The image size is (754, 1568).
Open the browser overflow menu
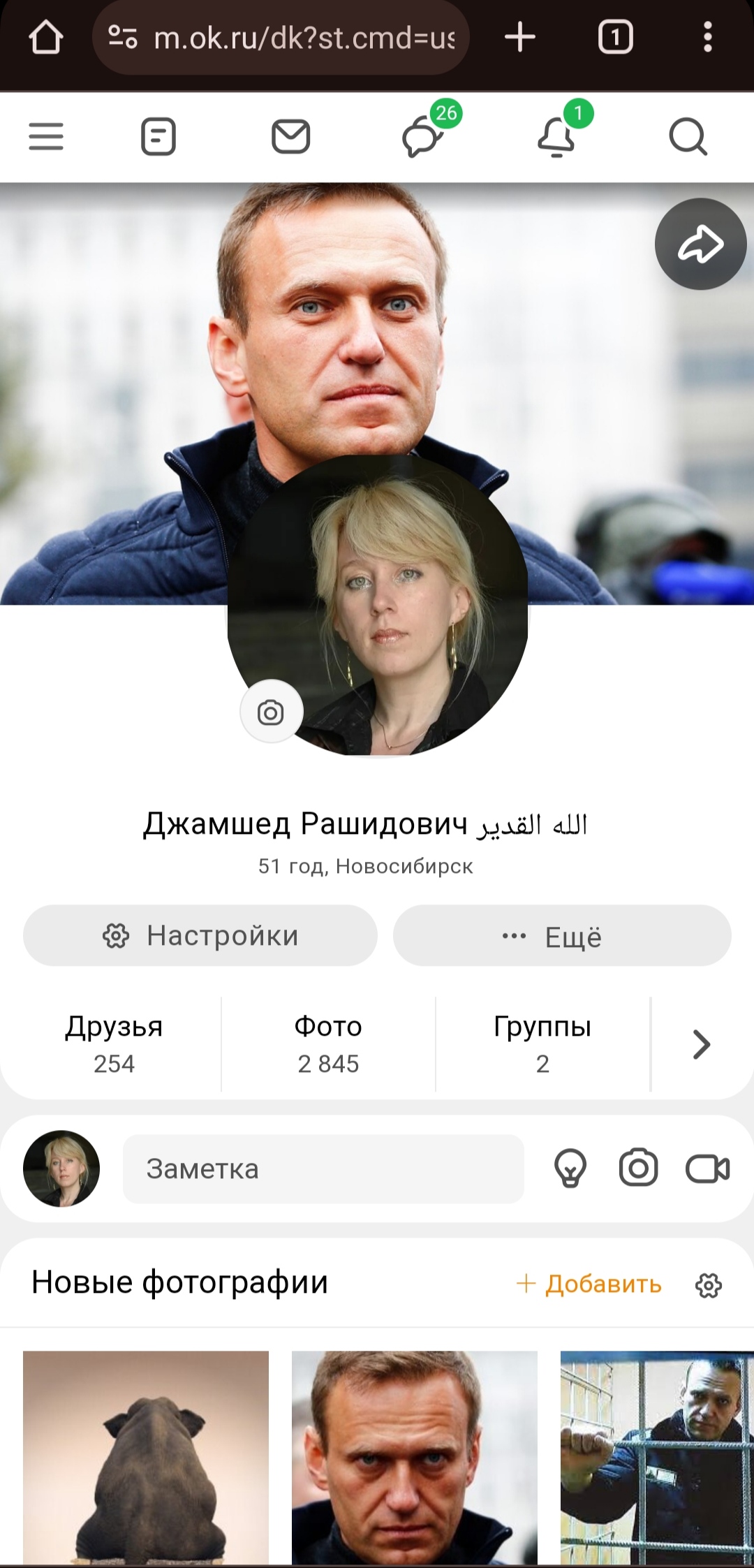coord(708,37)
